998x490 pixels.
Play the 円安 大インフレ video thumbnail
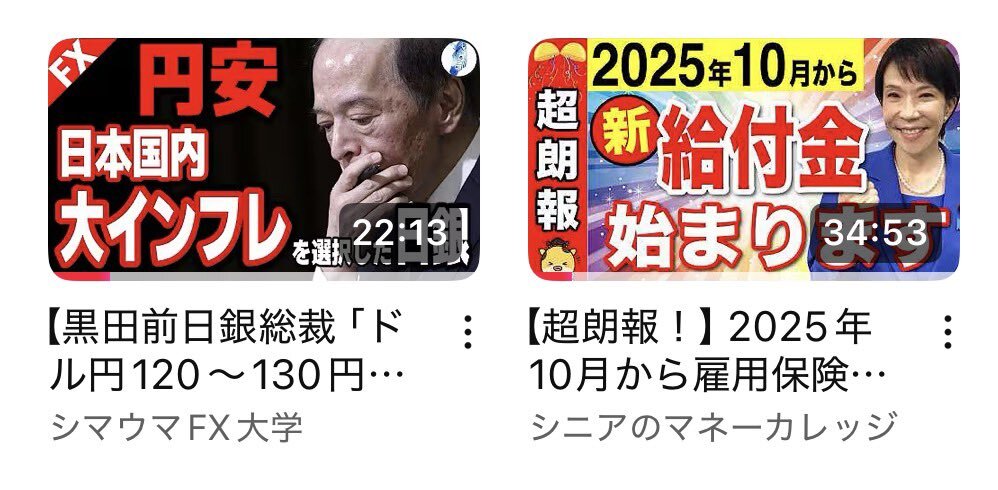click(x=263, y=158)
